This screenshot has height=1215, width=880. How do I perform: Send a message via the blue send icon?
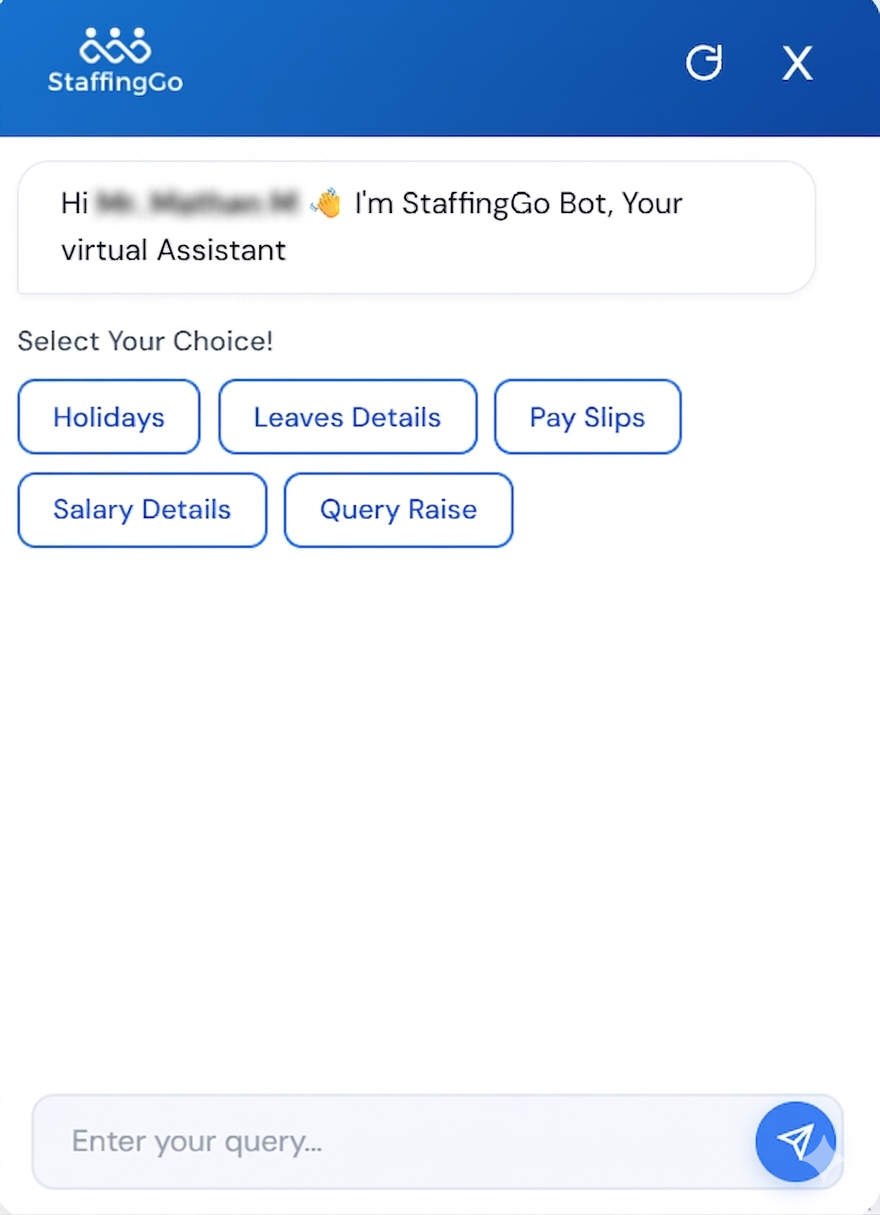[795, 1141]
